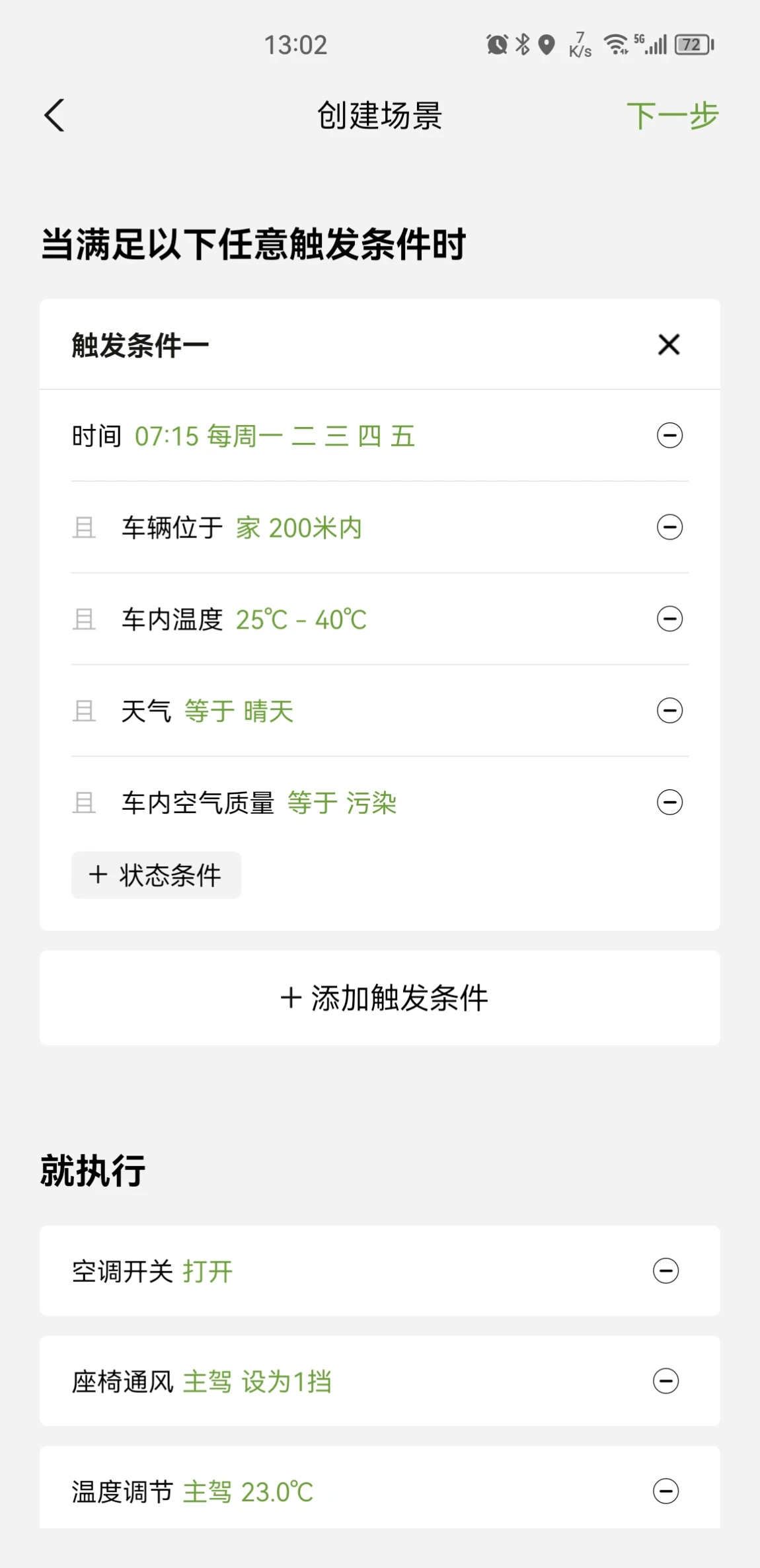The height and width of the screenshot is (1568, 760).
Task: Go back from 创建场景 page
Action: 54,116
